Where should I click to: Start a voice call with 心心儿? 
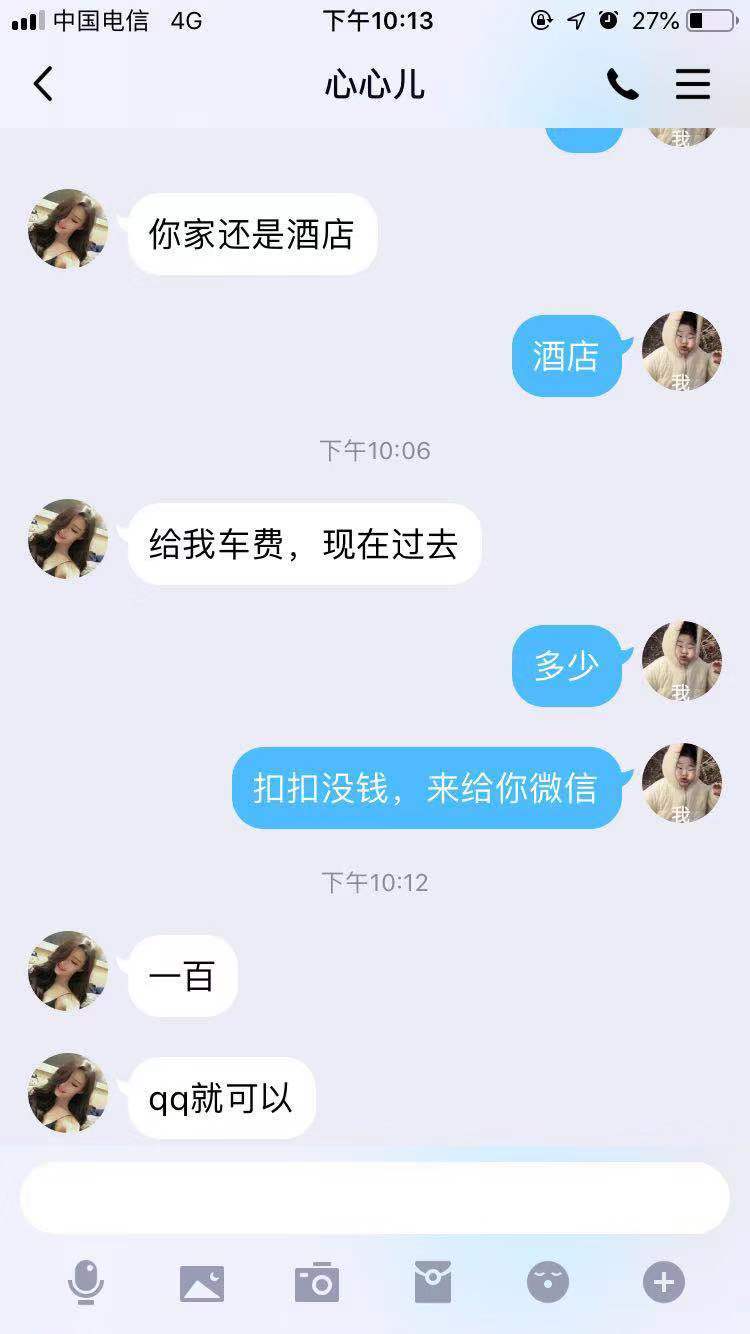622,85
